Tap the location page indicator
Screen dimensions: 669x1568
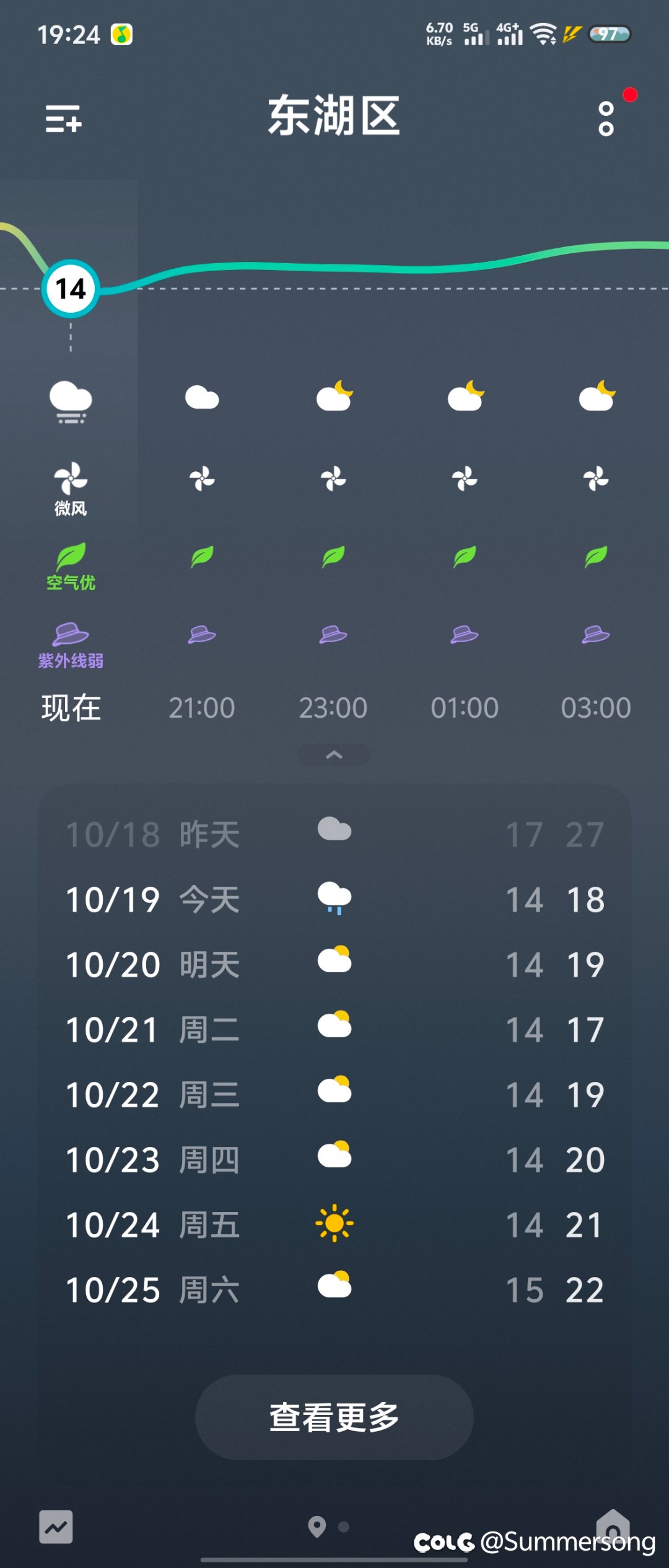click(x=317, y=1527)
